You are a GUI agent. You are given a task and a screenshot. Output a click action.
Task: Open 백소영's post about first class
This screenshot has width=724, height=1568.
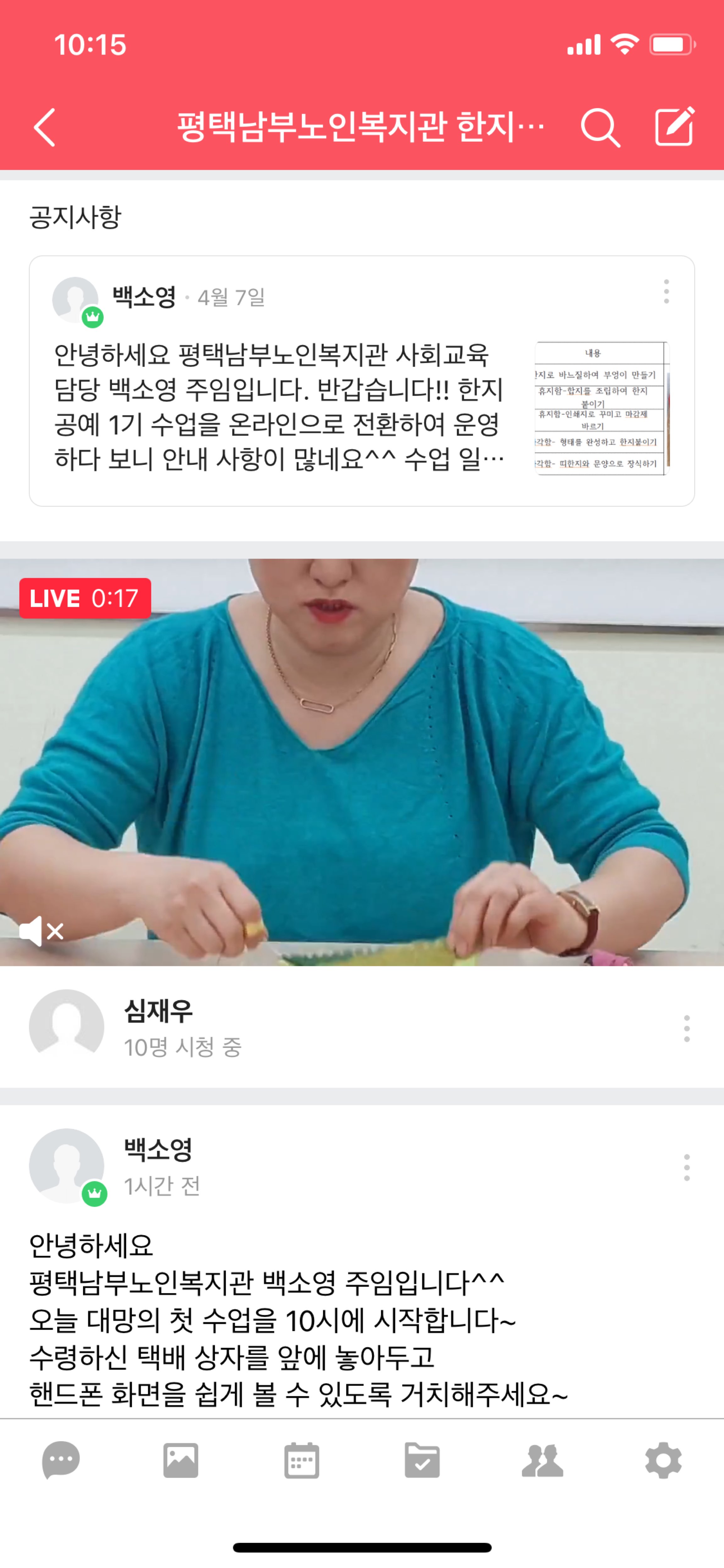point(298,1318)
